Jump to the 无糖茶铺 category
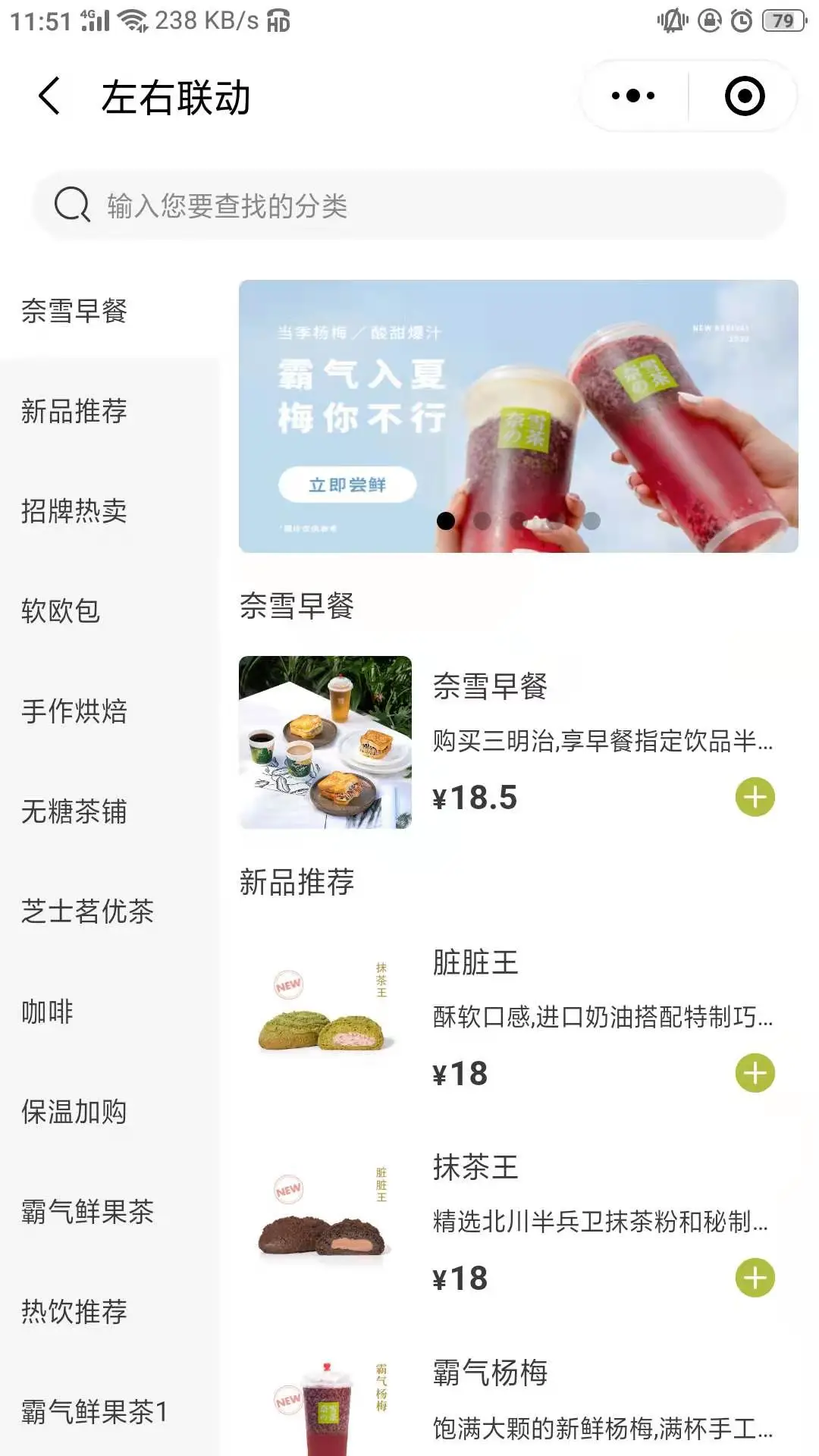Viewport: 819px width, 1456px height. point(74,811)
